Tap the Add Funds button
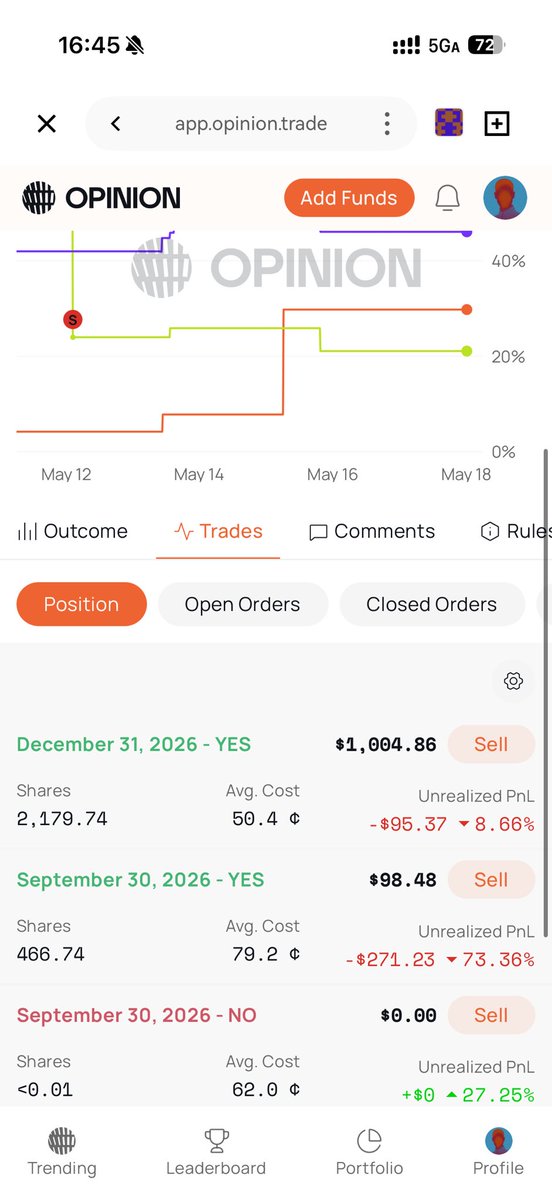552x1200 pixels. tap(349, 198)
